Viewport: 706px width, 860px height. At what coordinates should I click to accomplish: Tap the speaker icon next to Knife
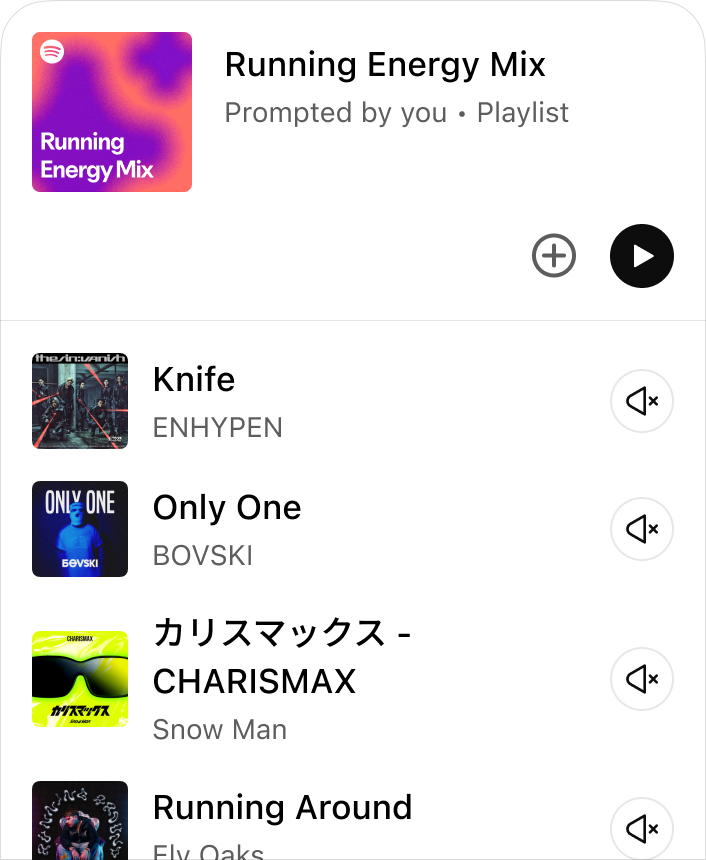point(642,401)
